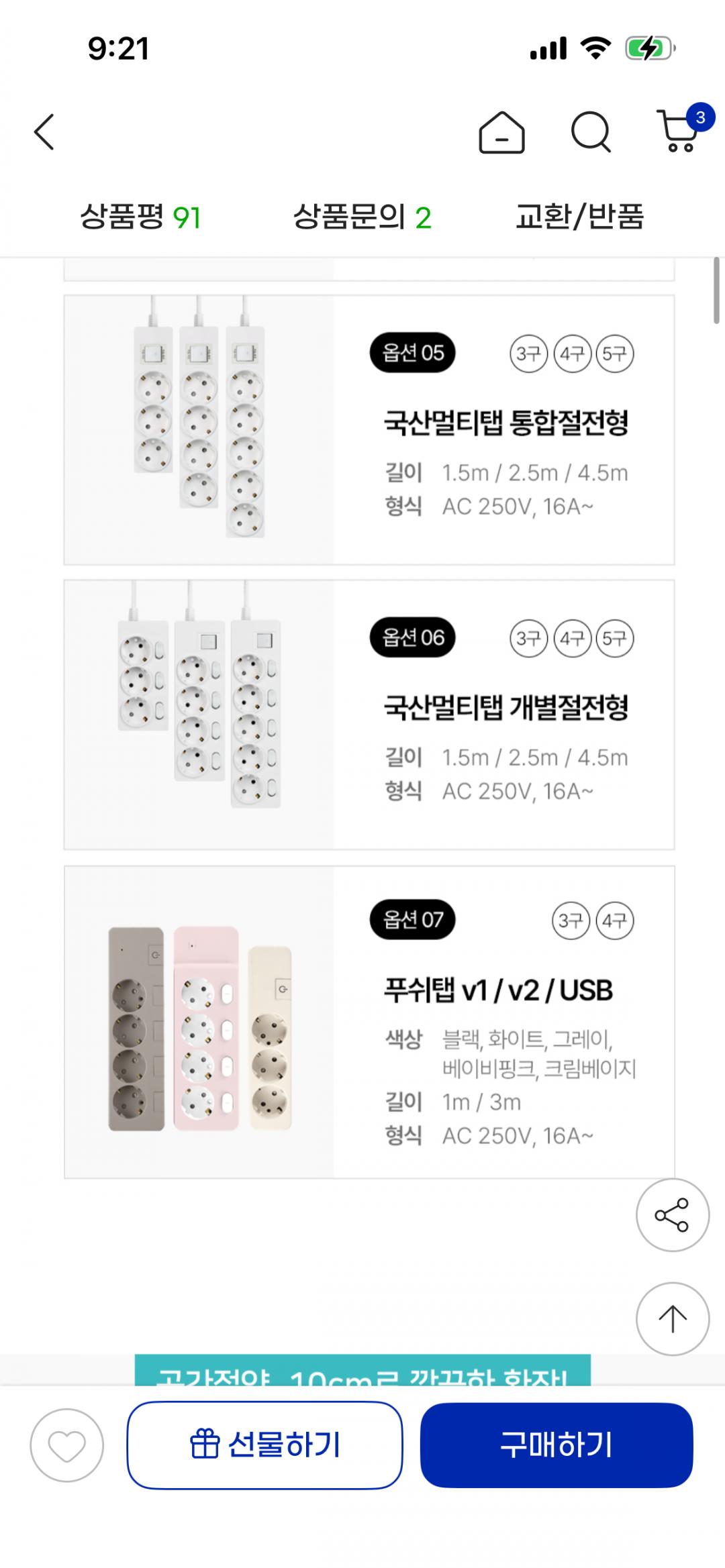Switch to the 상품문의 2 tab
Screen dimensions: 725x1568
(x=362, y=217)
